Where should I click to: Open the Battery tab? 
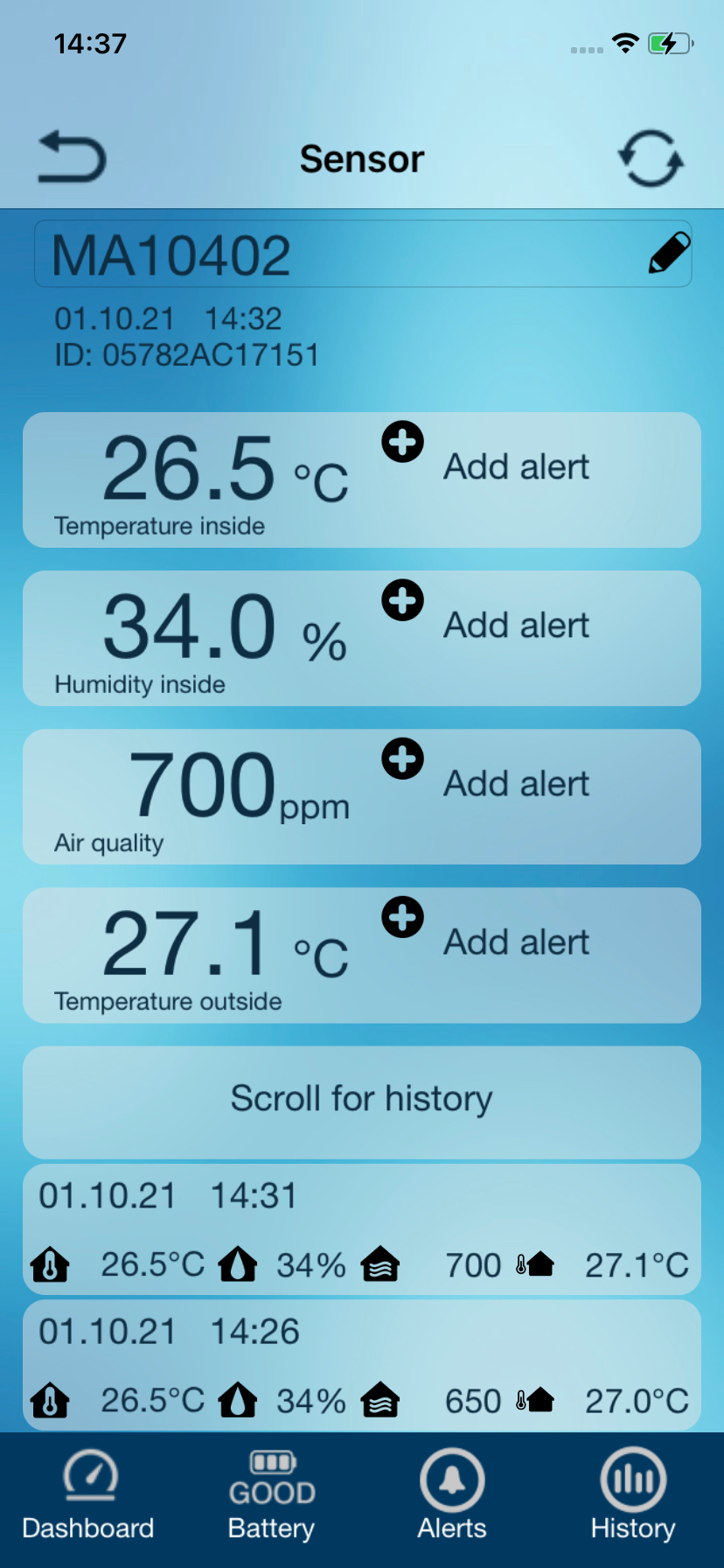[271, 1496]
